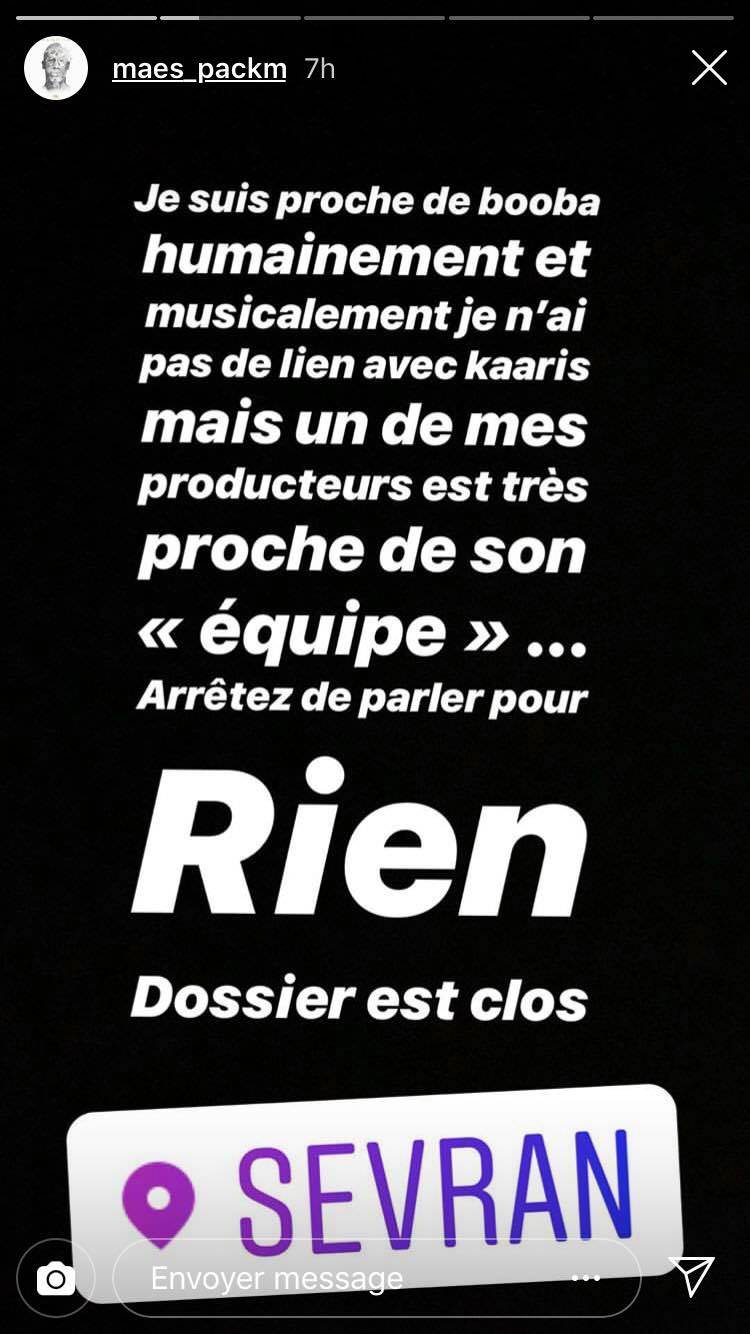Tap maes_packm's profile picture
The image size is (750, 1334).
point(56,68)
